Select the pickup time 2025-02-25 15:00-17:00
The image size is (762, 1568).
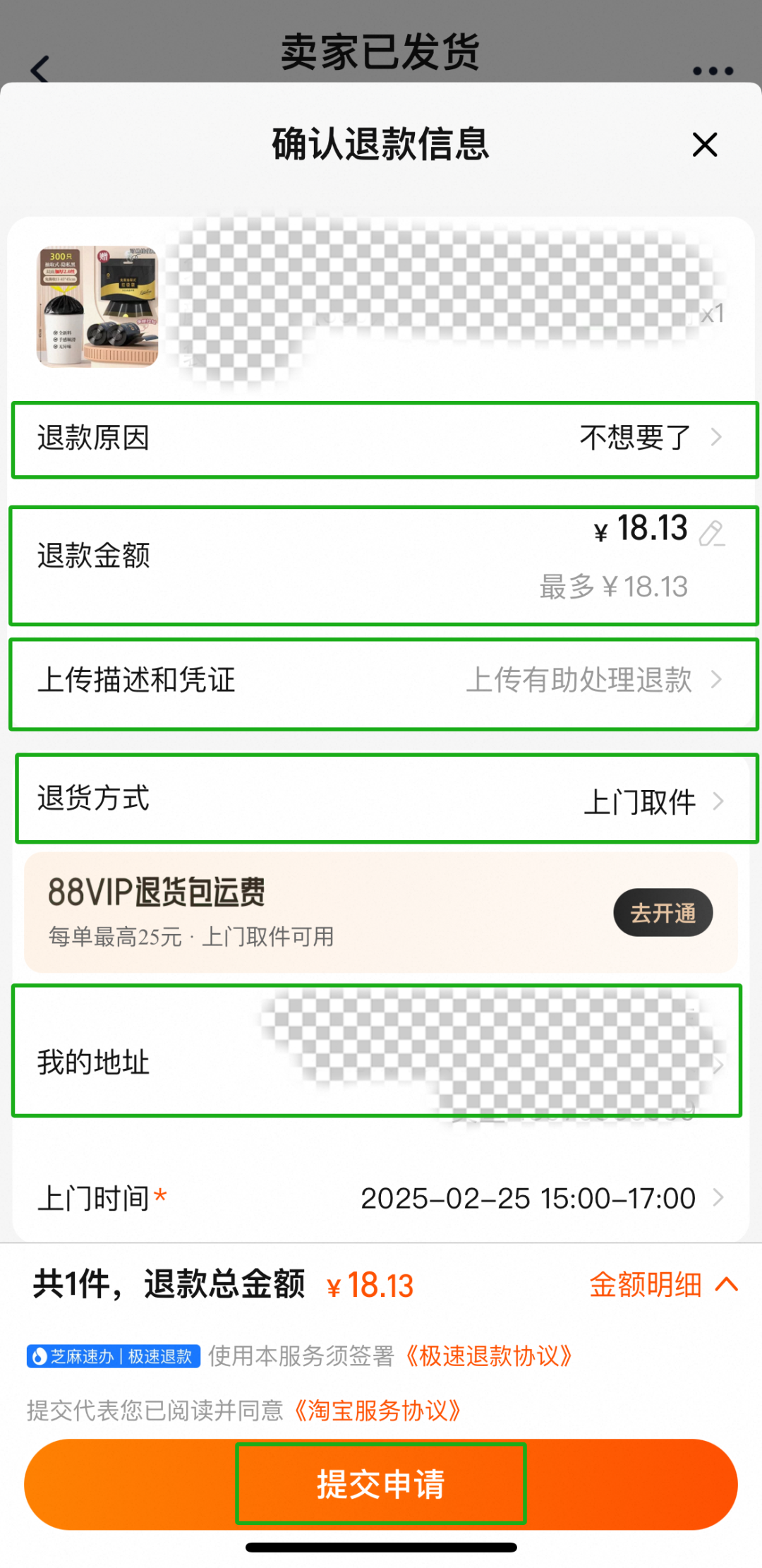[x=528, y=1198]
